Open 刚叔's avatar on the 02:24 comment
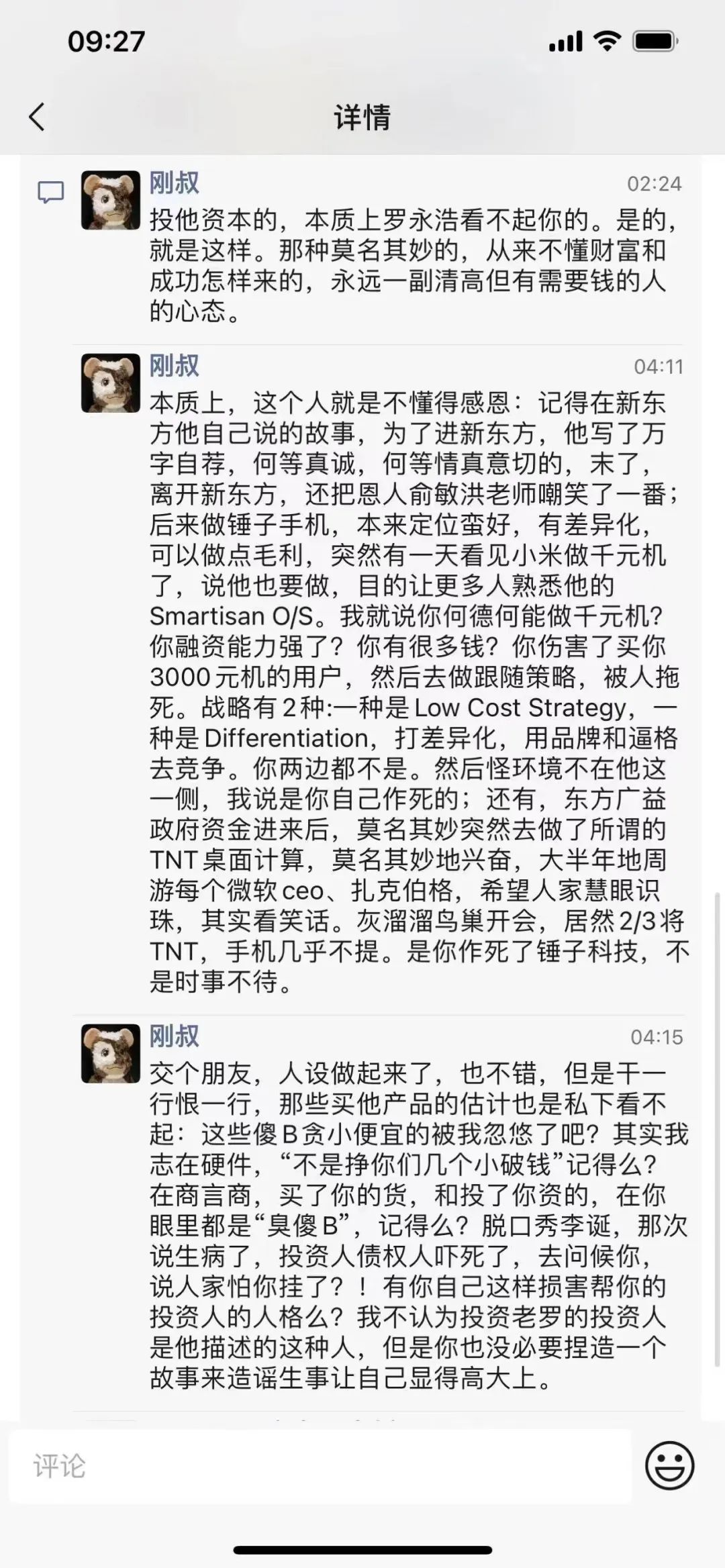Image resolution: width=725 pixels, height=1568 pixels. coord(111,200)
